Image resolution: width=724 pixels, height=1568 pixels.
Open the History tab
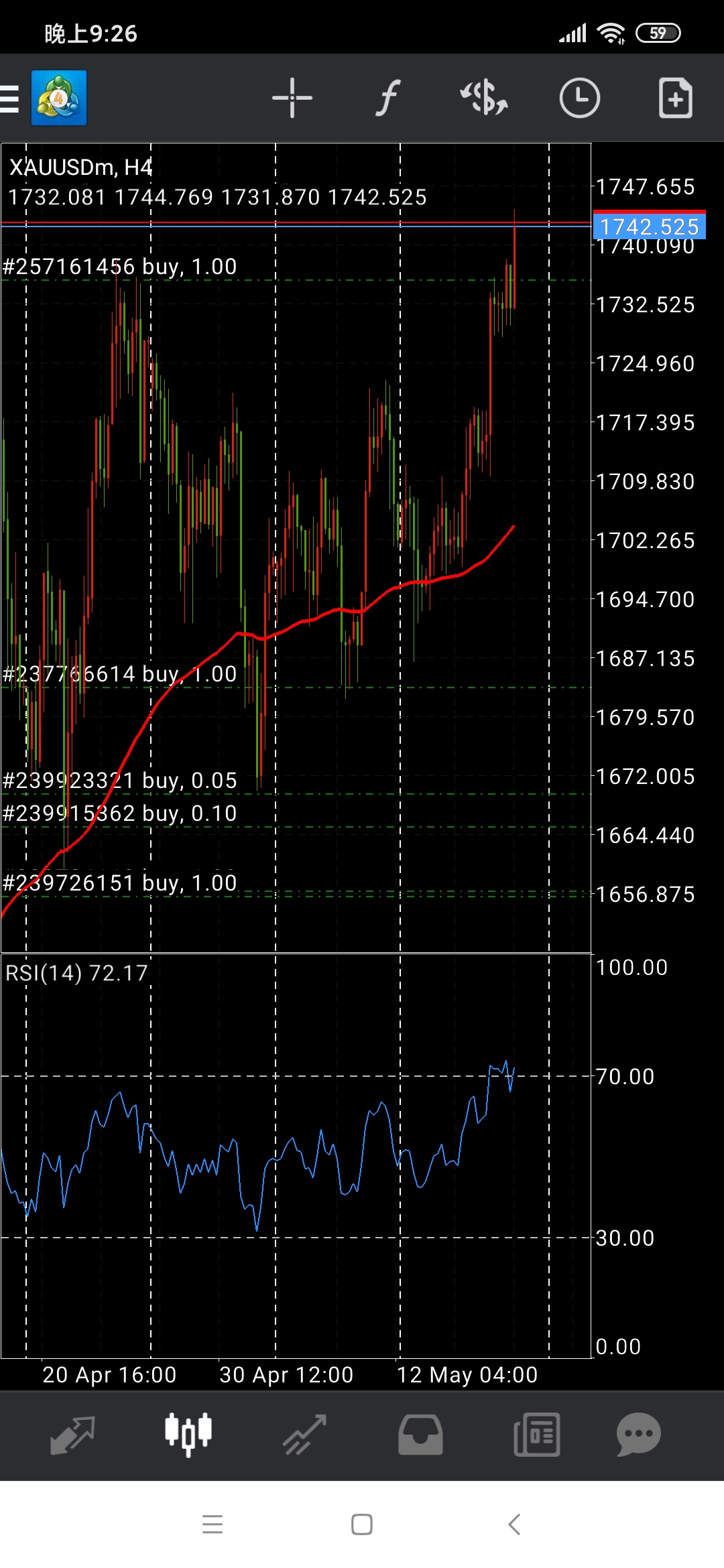[x=420, y=1435]
